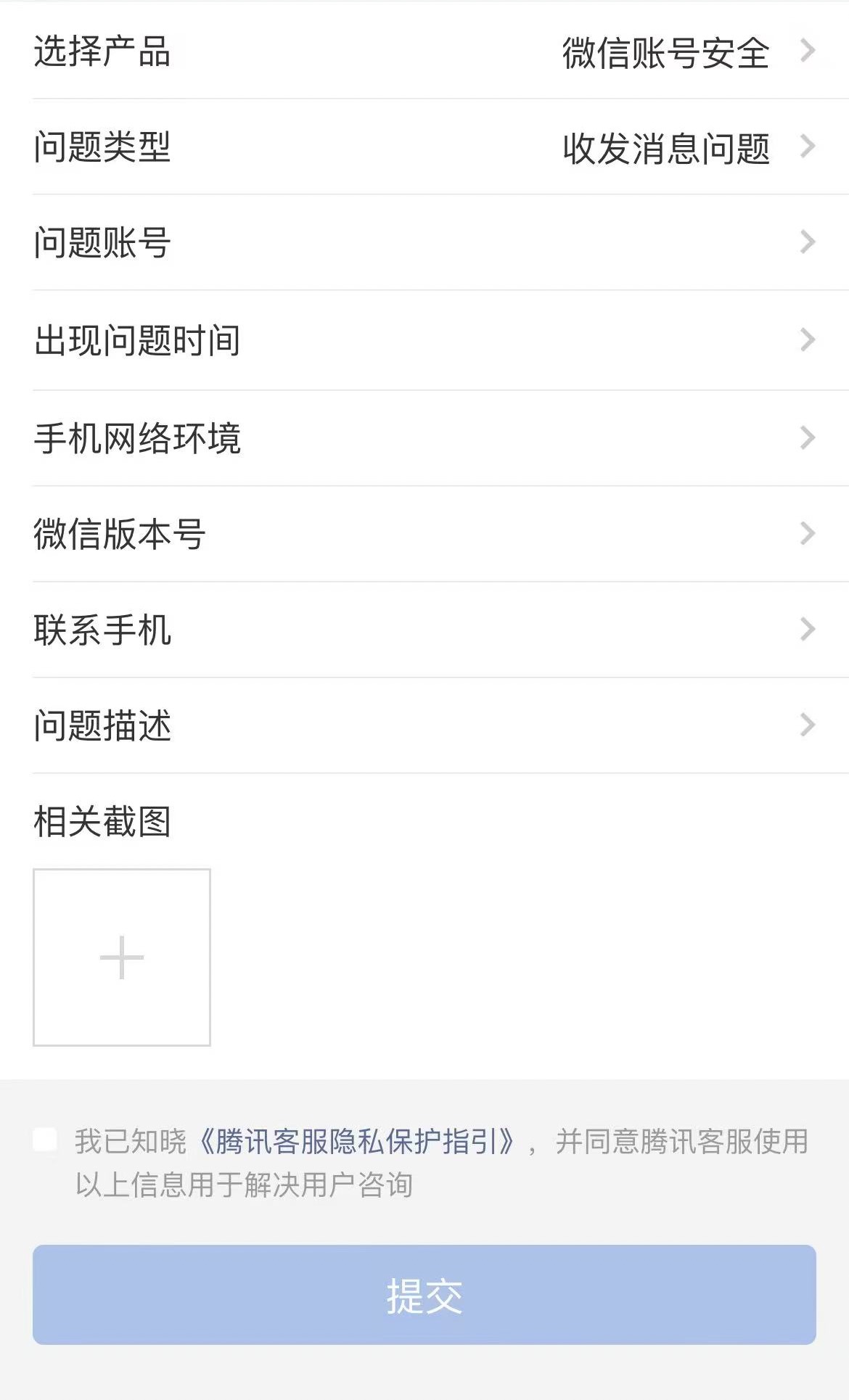
Task: Open the 问题账号 account field
Action: point(424,243)
